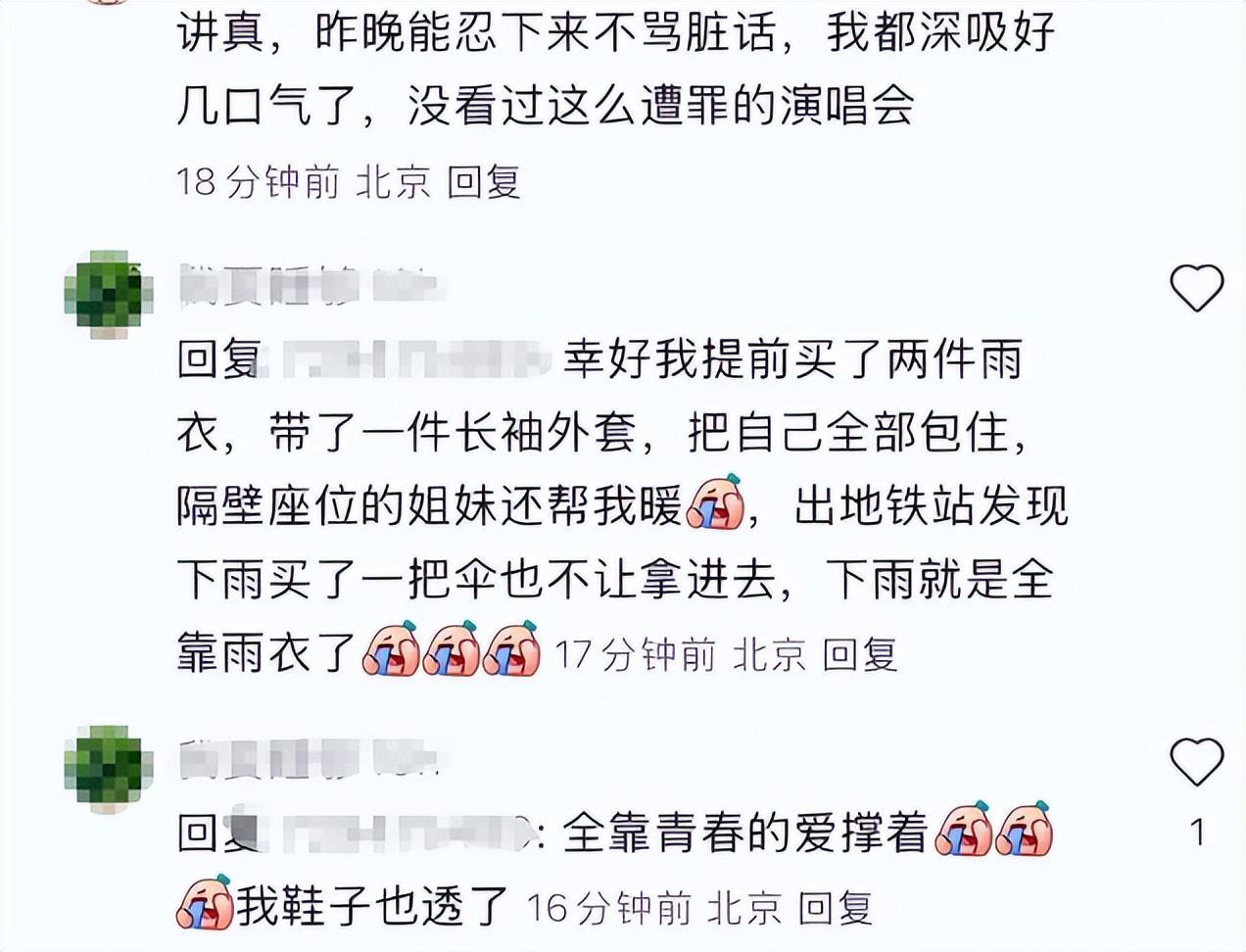Open the avatar beside 全靠青春的爱撑着 comment
The image size is (1246, 952).
click(109, 769)
